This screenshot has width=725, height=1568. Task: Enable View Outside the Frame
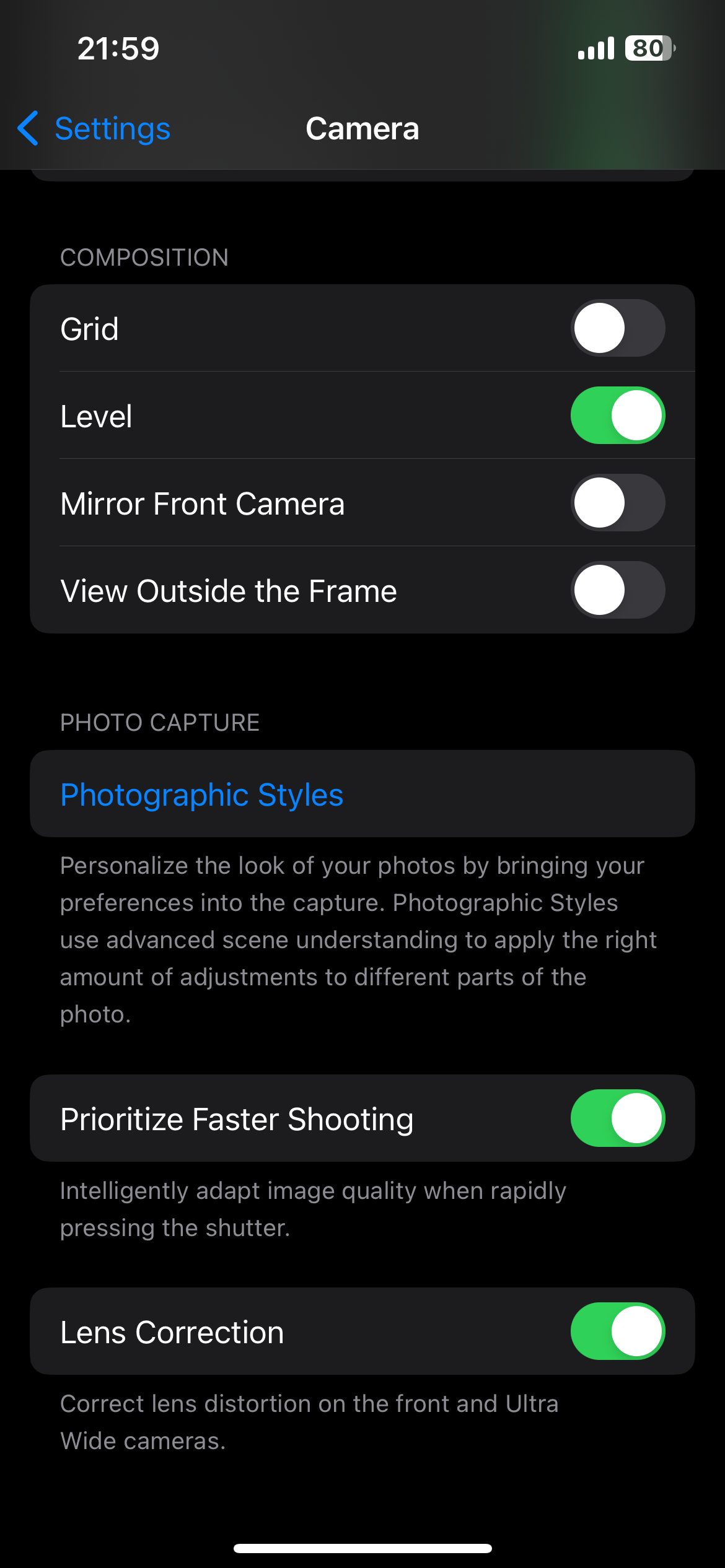tap(617, 590)
